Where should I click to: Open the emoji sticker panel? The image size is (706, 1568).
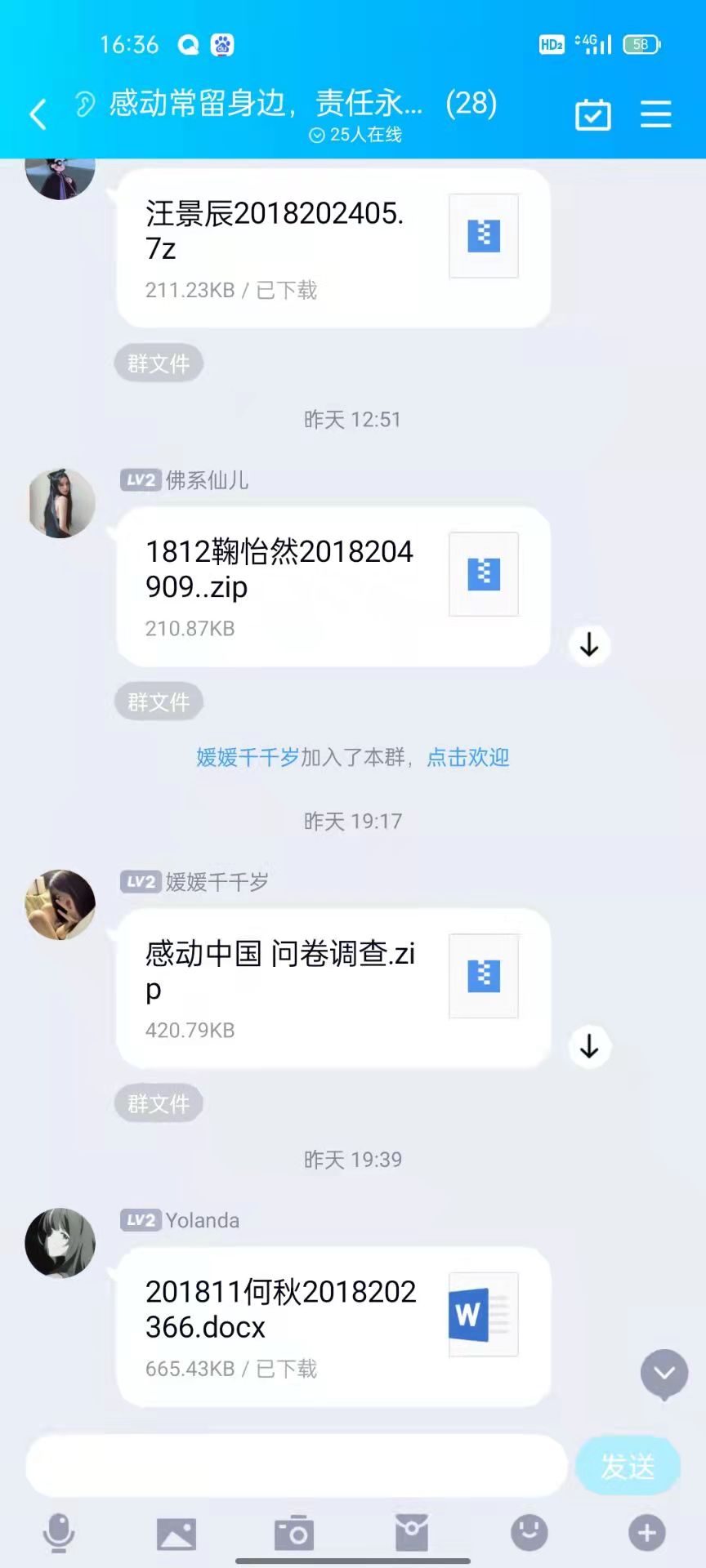tap(529, 1533)
